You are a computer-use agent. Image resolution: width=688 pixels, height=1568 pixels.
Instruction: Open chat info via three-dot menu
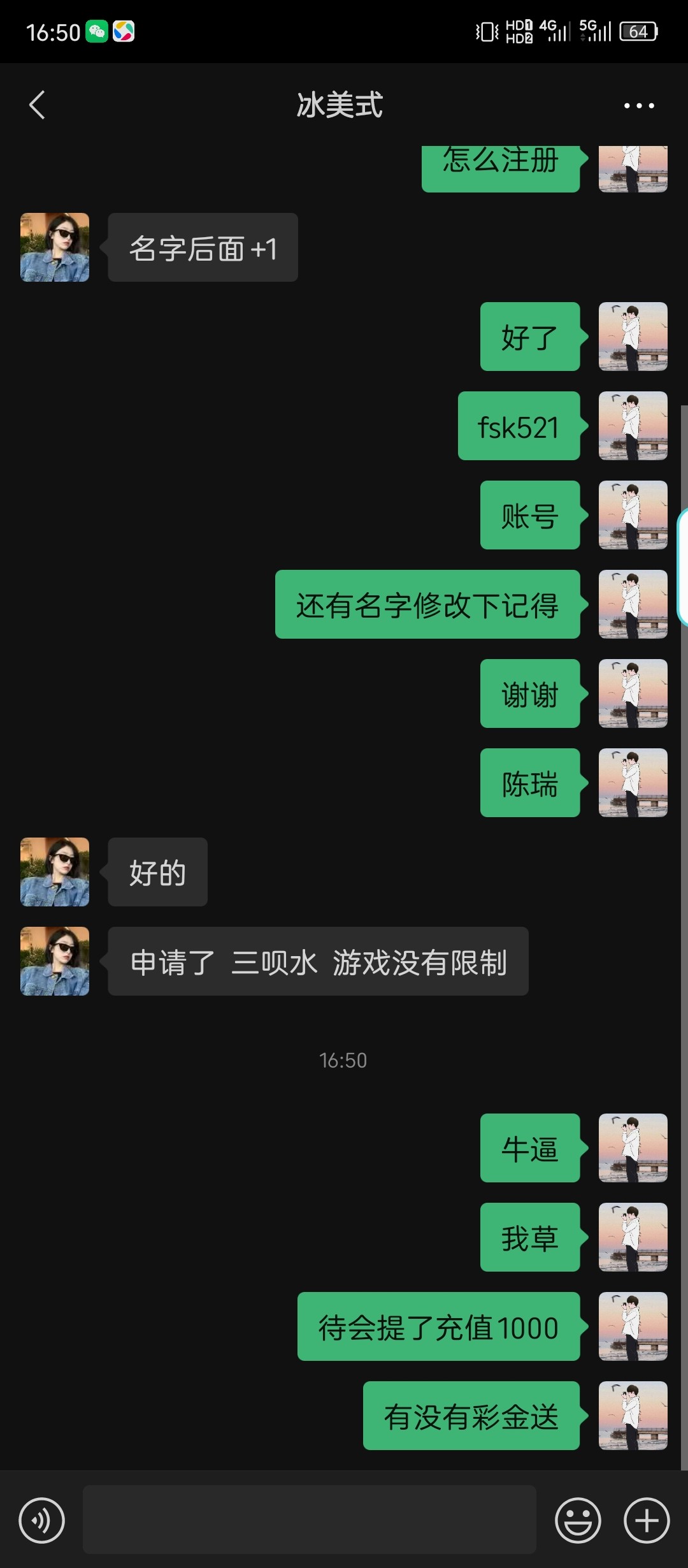[638, 106]
